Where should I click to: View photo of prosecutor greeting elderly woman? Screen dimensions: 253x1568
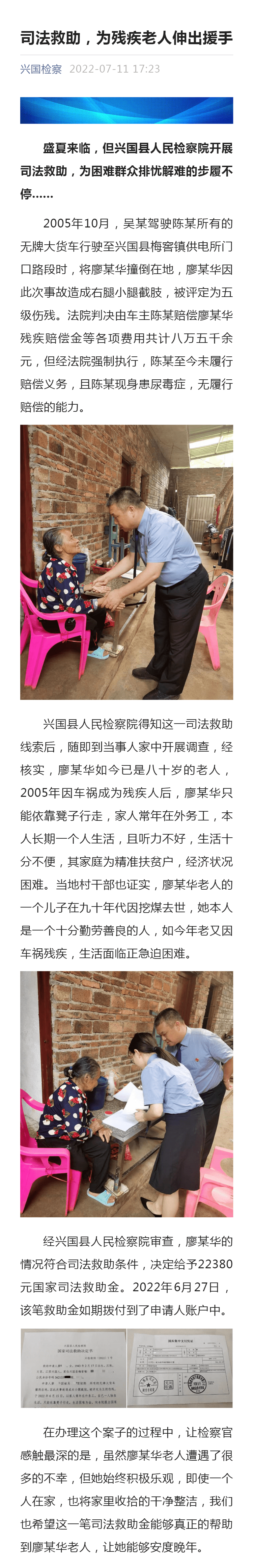coord(126,561)
